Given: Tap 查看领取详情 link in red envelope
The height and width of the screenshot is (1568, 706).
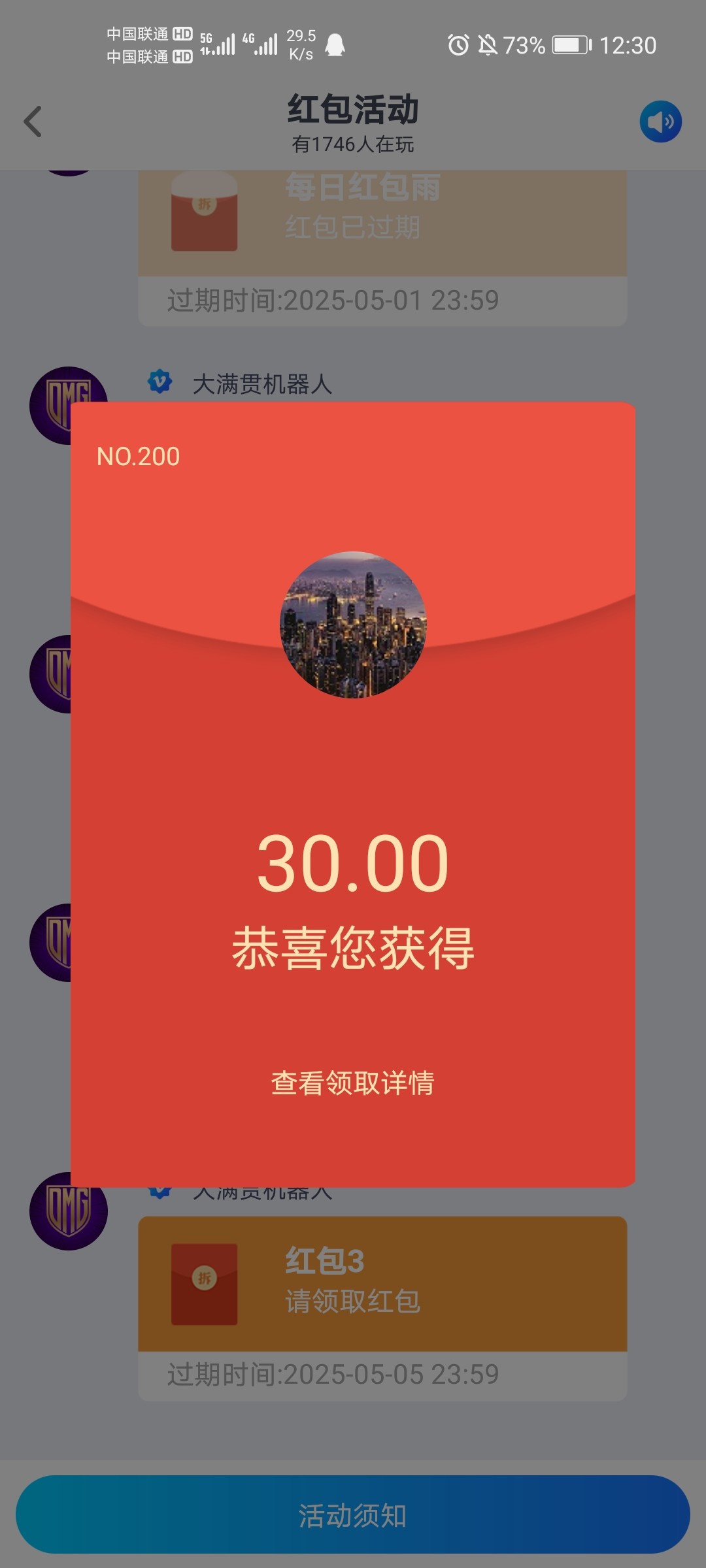Looking at the screenshot, I should [x=352, y=1083].
